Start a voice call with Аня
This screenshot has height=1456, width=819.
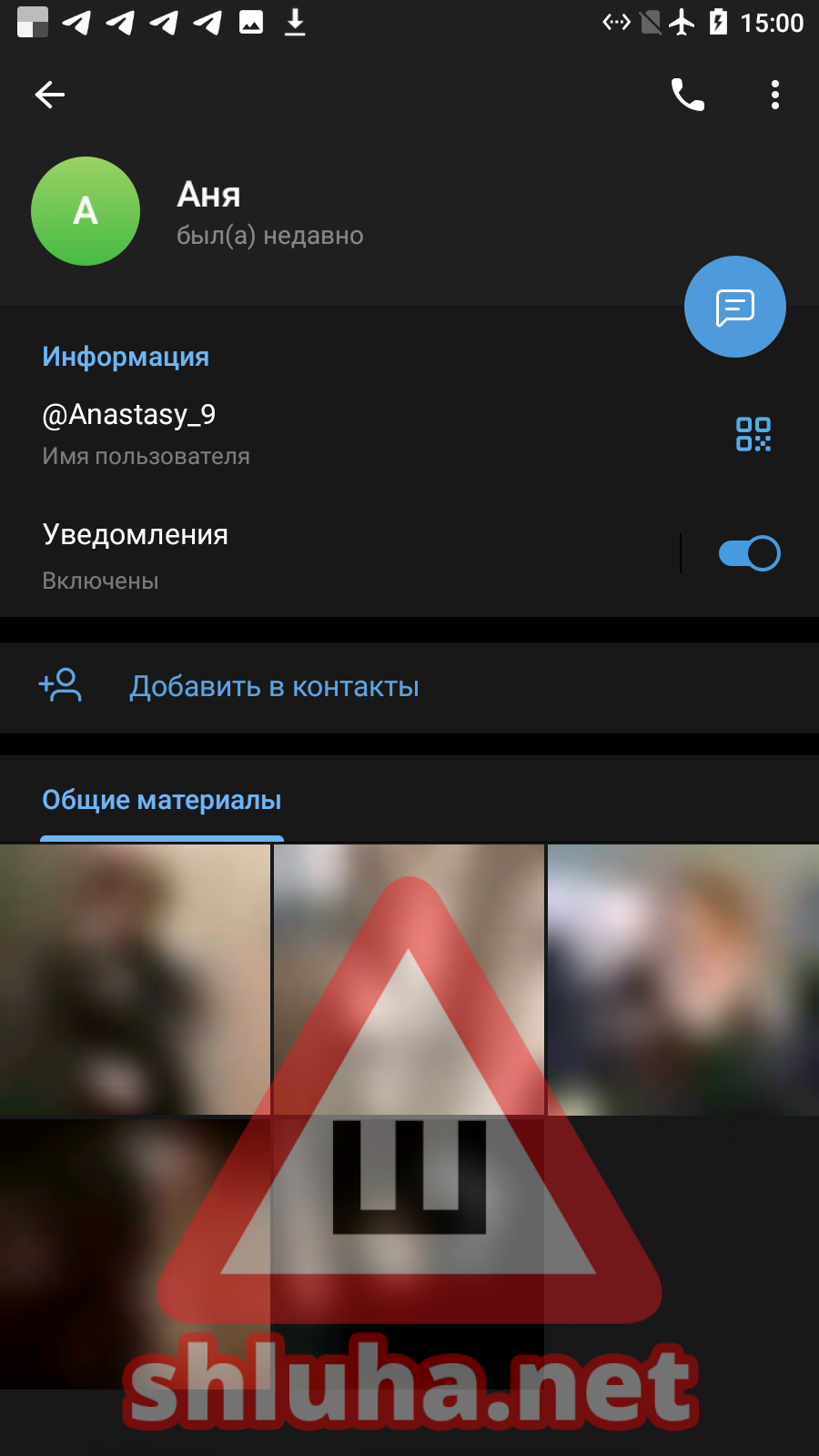(688, 95)
